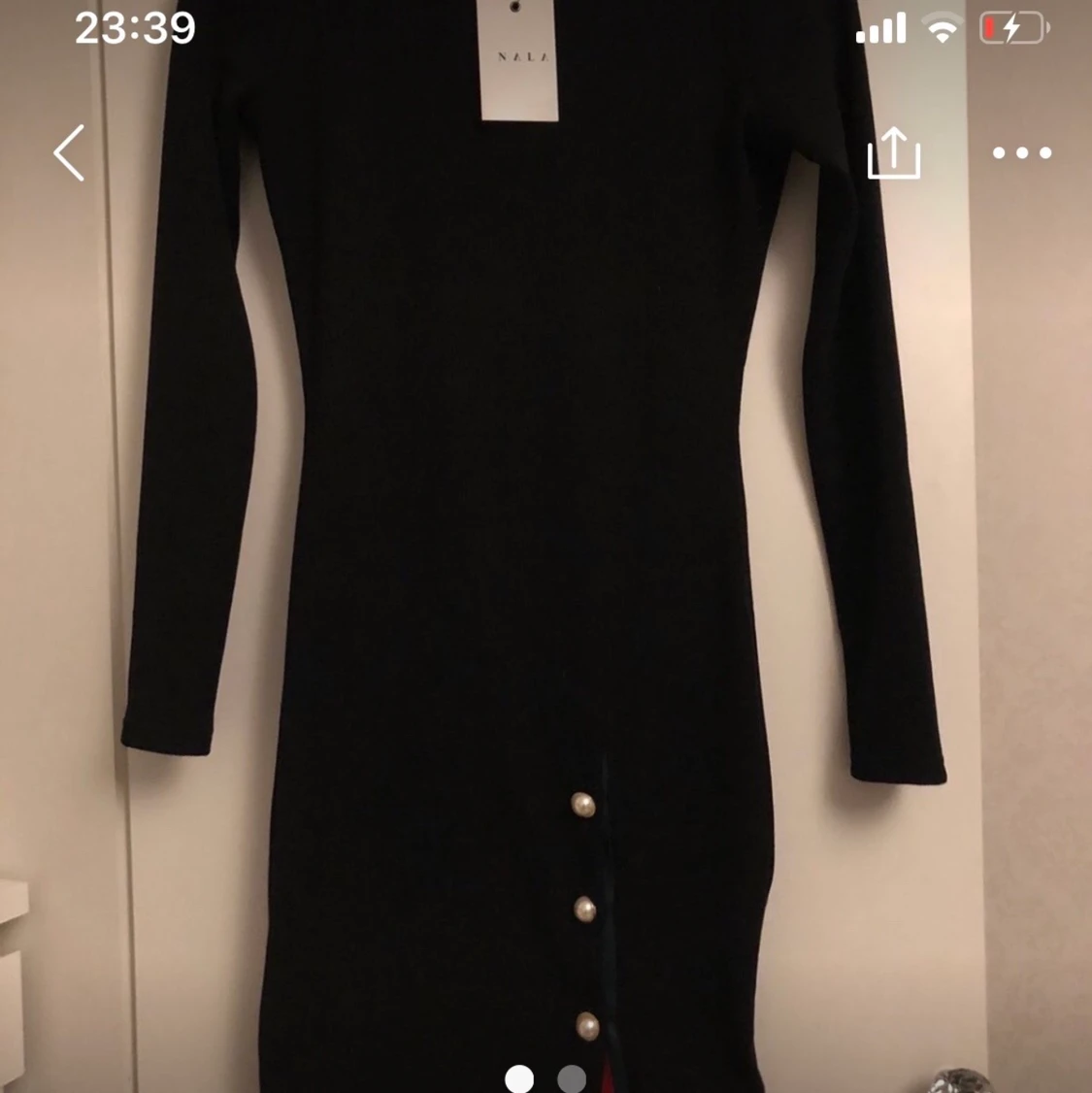Tap the NALA clothing tag in photo
This screenshot has height=1093, width=1092.
(515, 58)
